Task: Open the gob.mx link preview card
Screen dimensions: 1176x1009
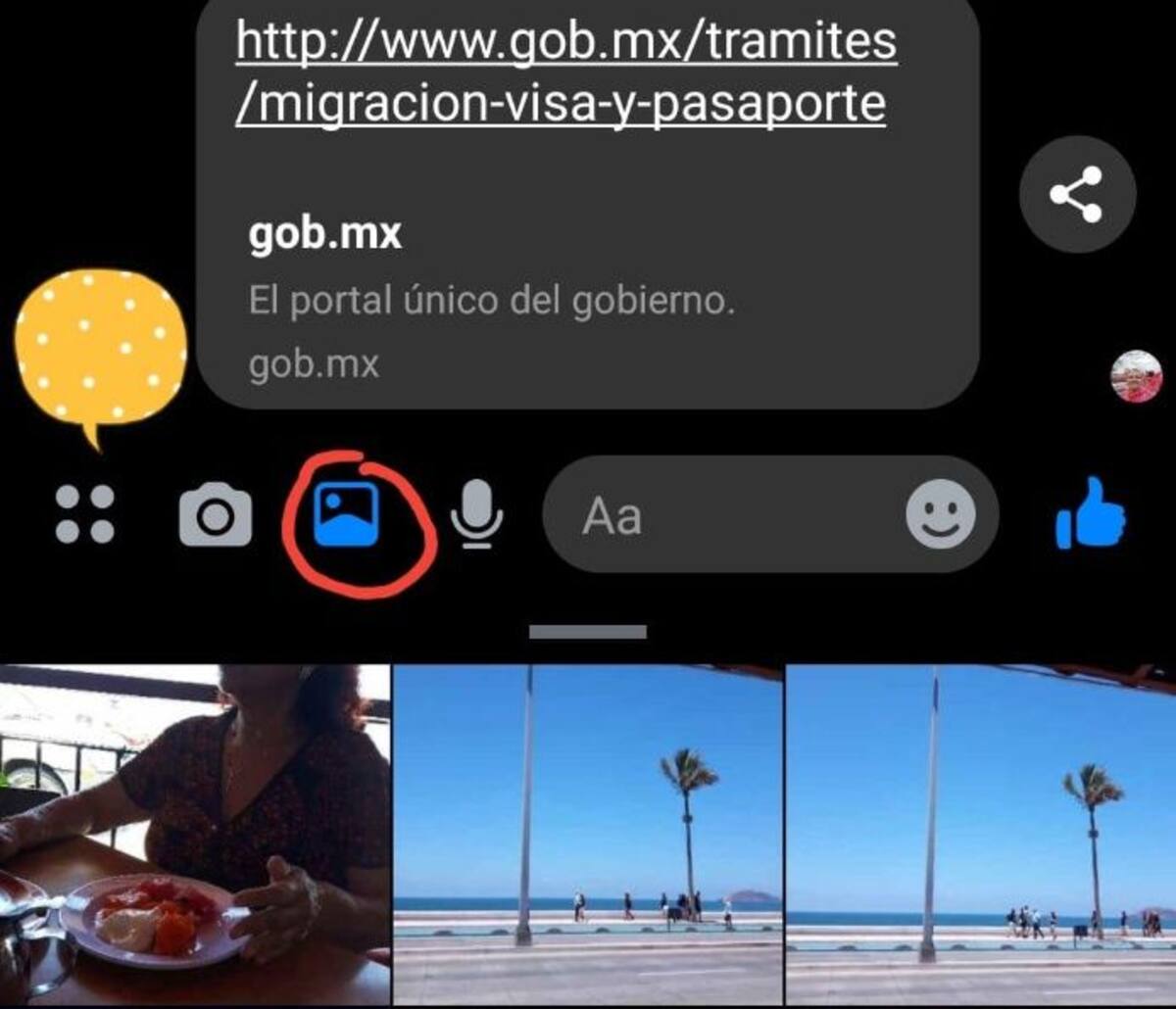Action: click(490, 299)
